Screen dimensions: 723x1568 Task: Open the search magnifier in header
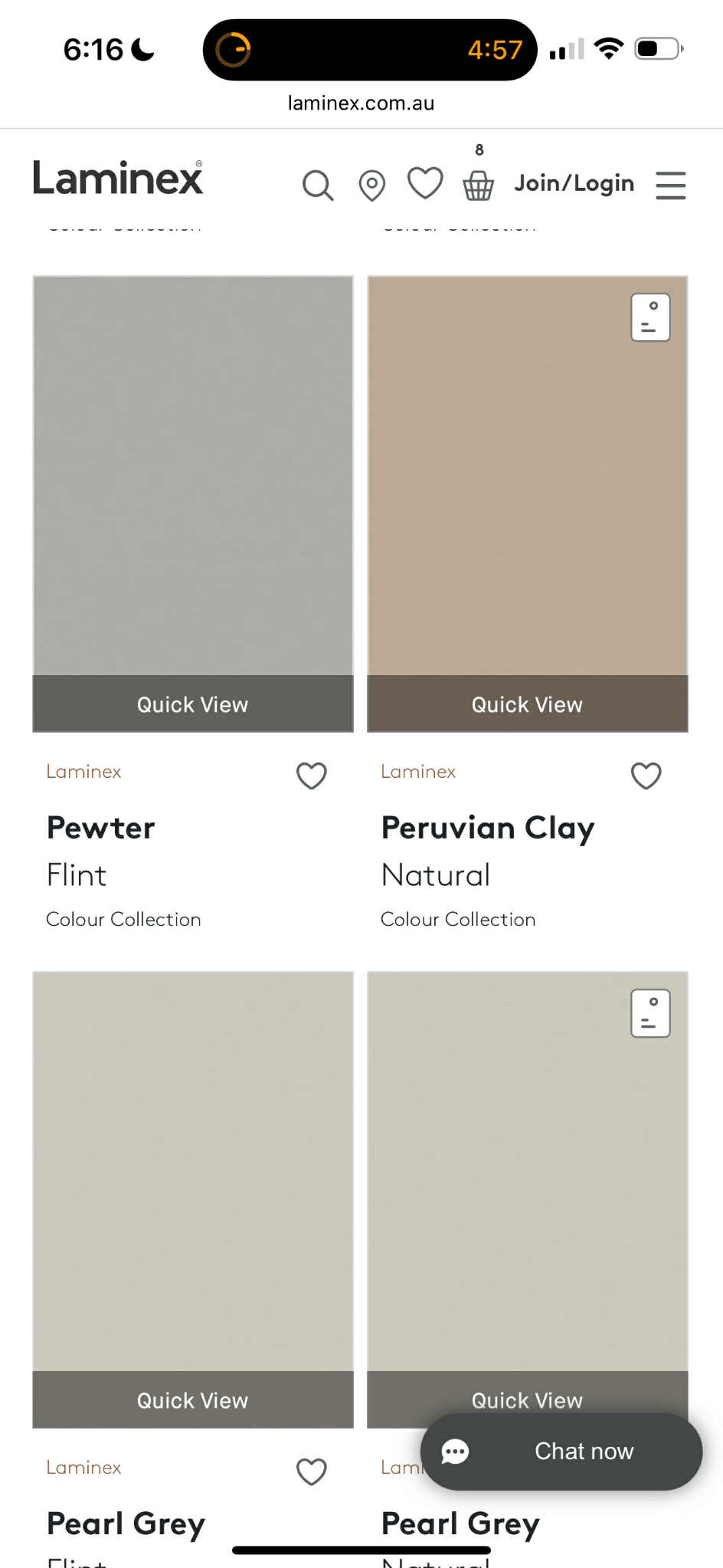pos(318,185)
